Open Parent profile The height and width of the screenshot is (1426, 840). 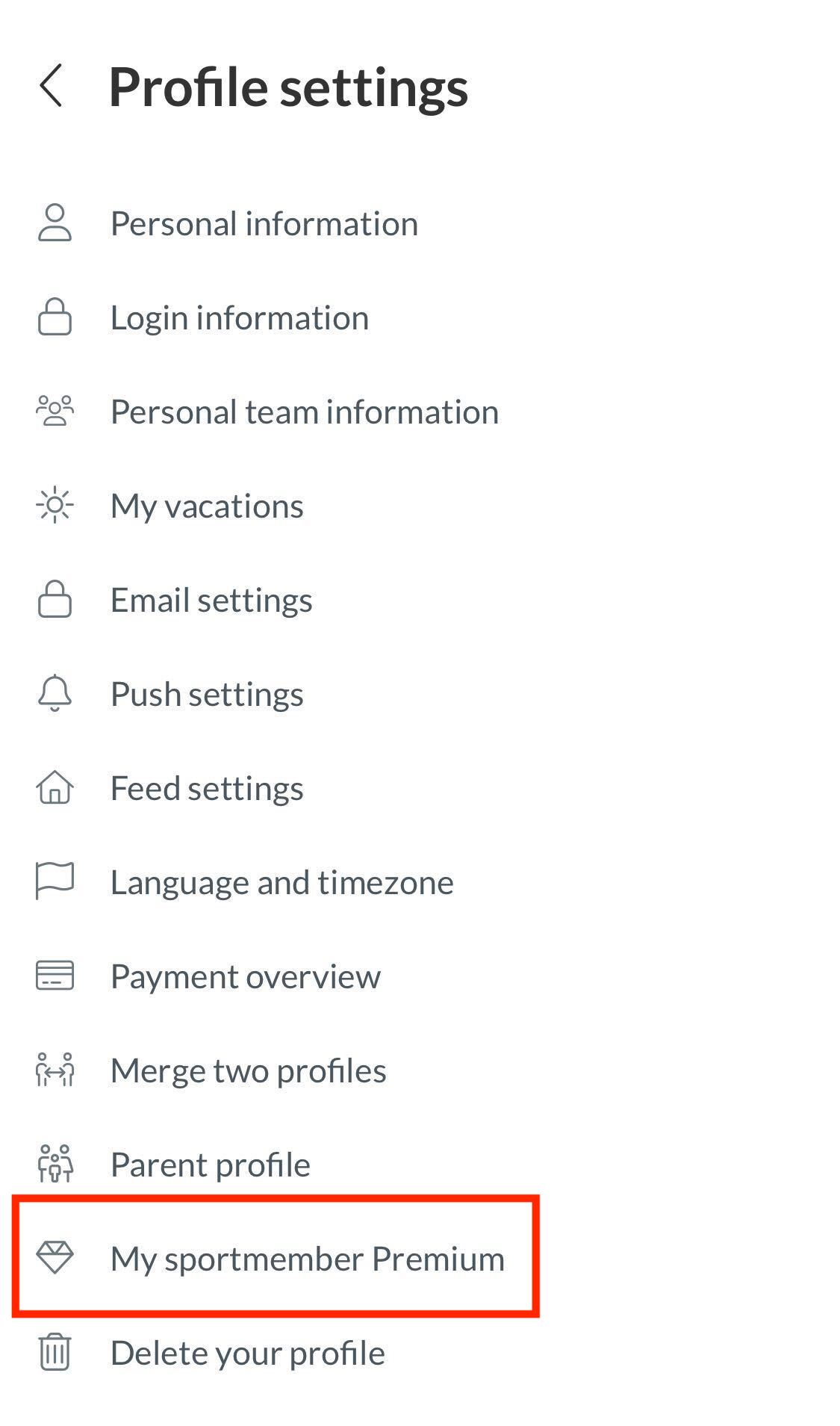[210, 1165]
